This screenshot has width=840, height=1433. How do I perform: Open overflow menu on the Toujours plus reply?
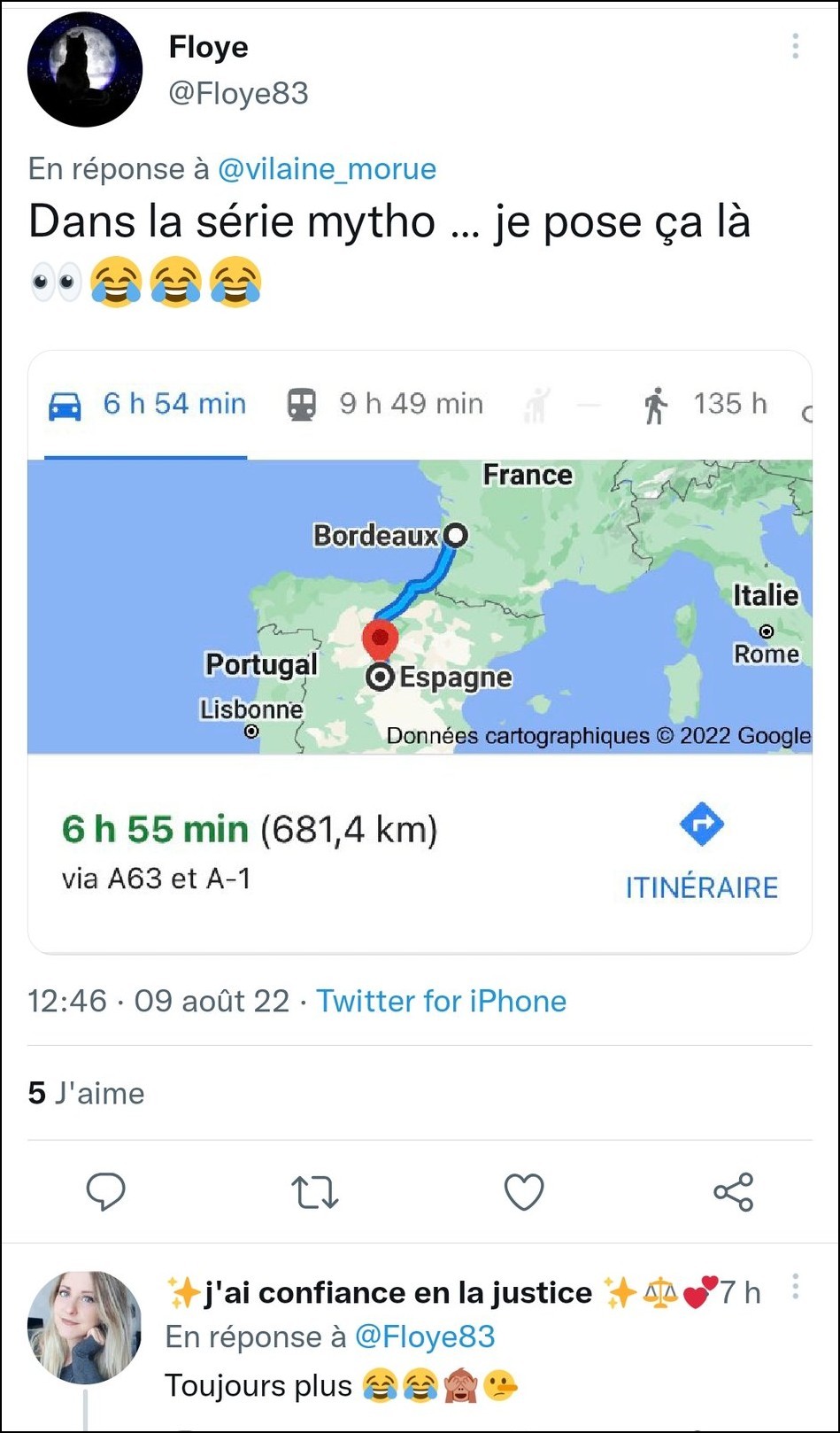[795, 1287]
